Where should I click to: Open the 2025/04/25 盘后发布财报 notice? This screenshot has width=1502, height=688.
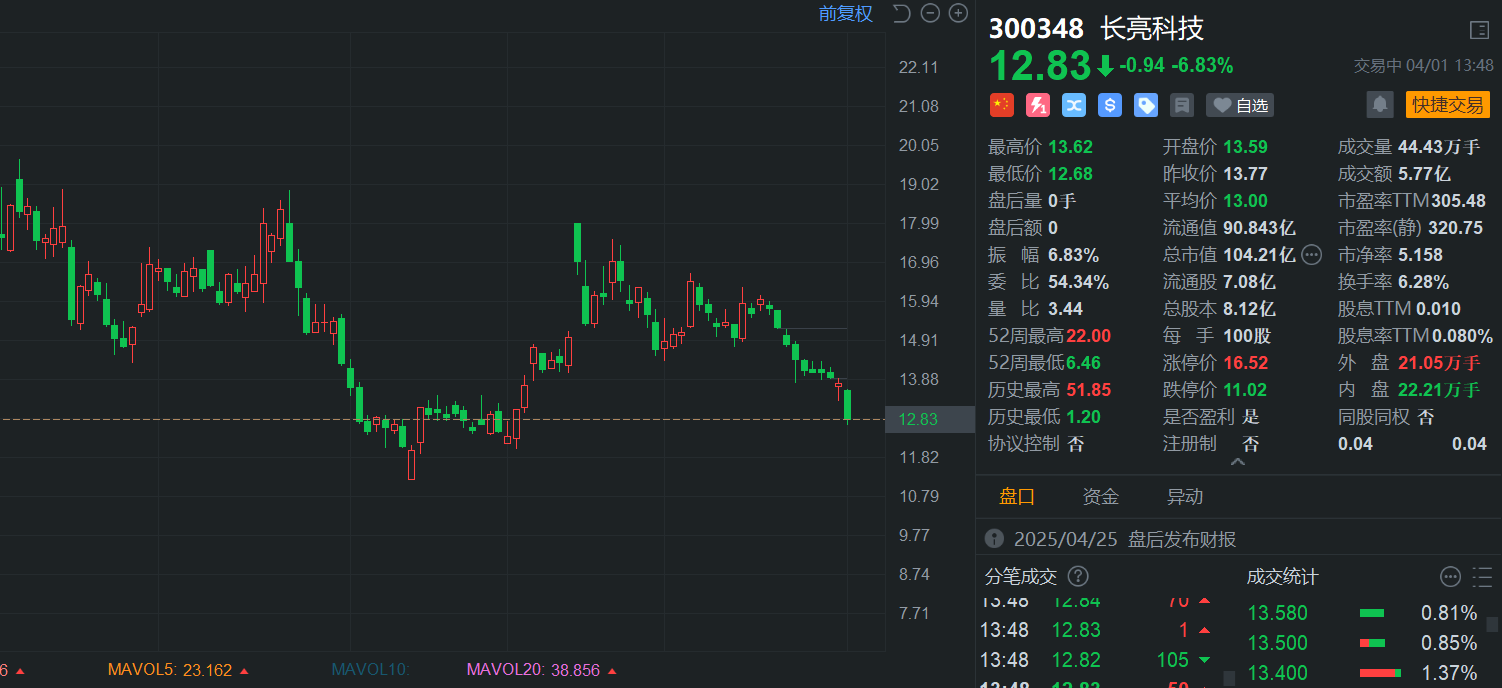pos(1125,540)
